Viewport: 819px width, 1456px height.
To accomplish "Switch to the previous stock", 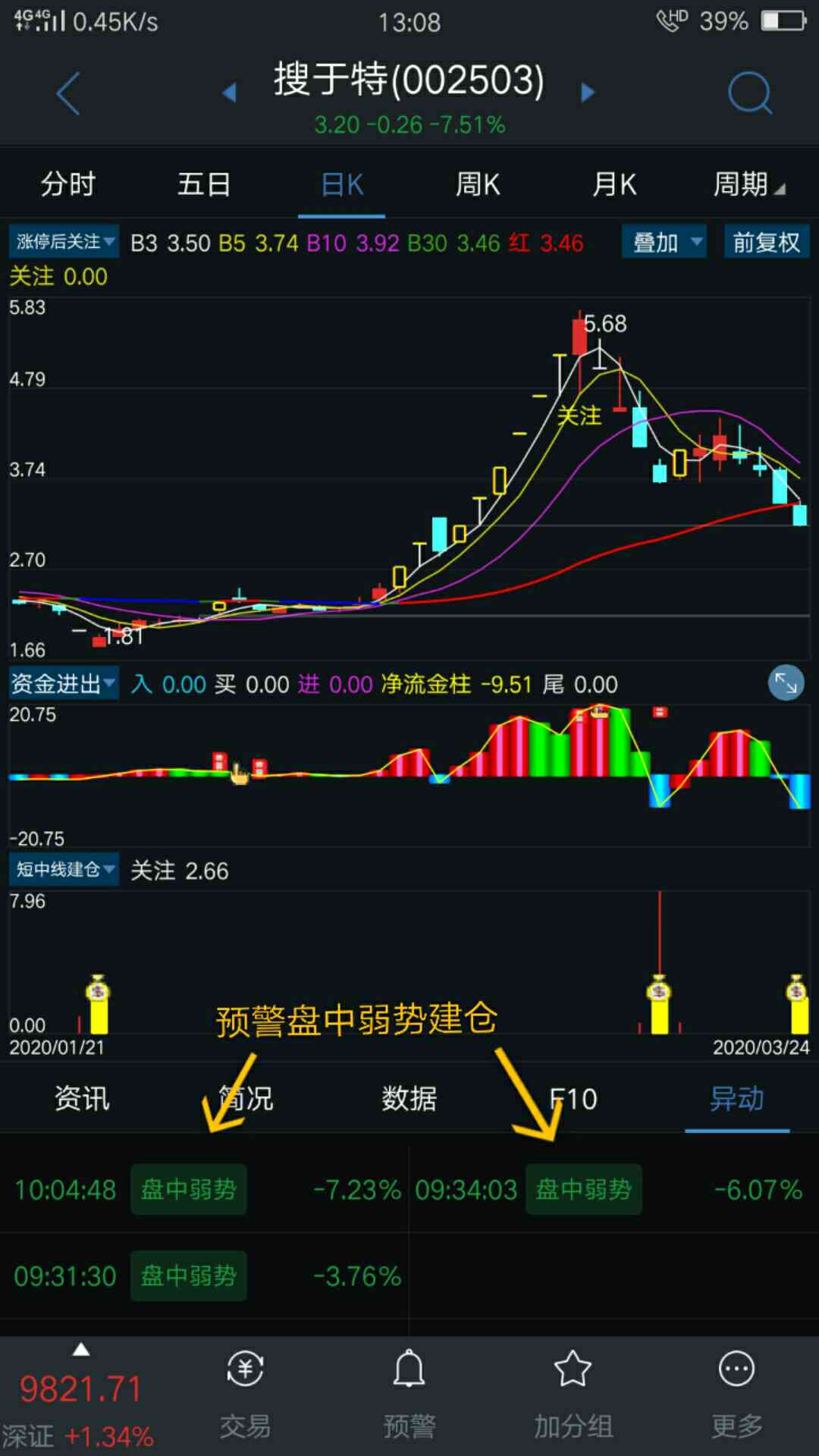I will [229, 93].
